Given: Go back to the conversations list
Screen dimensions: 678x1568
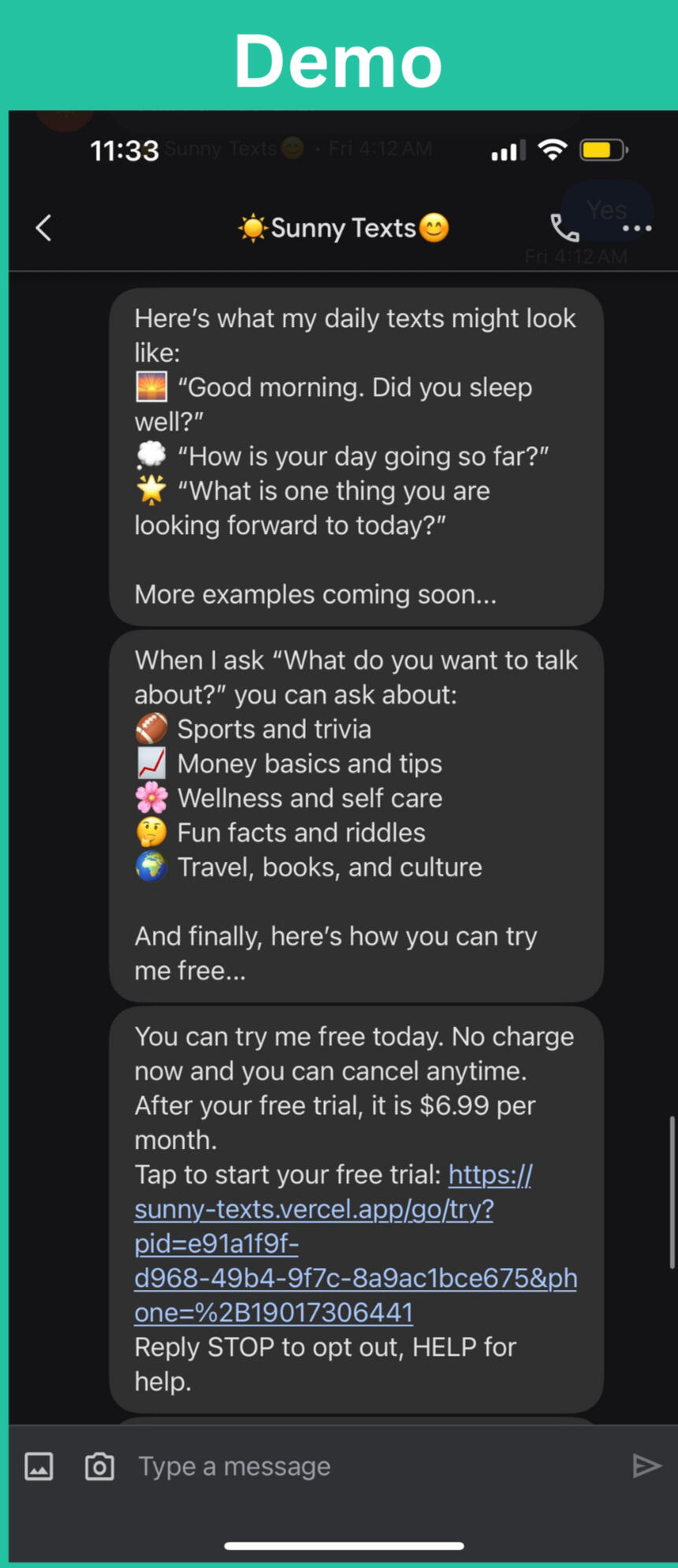Looking at the screenshot, I should 44,229.
